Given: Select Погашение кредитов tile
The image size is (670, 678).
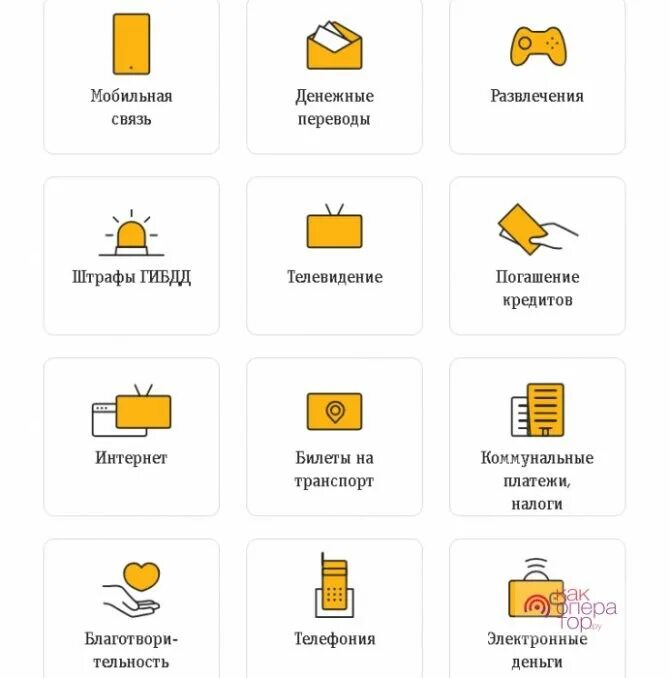Looking at the screenshot, I should click(x=537, y=256).
